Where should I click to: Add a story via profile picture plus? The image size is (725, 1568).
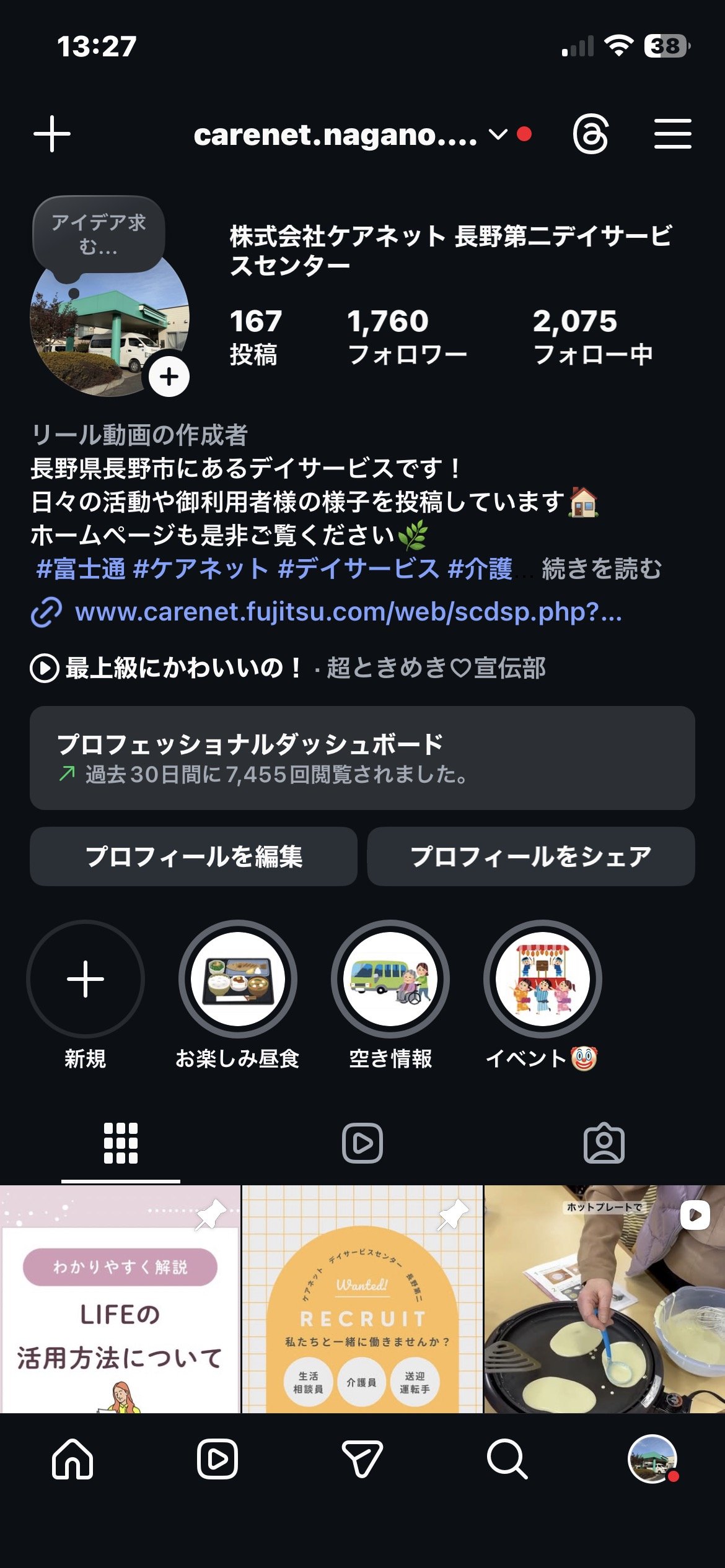[x=169, y=377]
